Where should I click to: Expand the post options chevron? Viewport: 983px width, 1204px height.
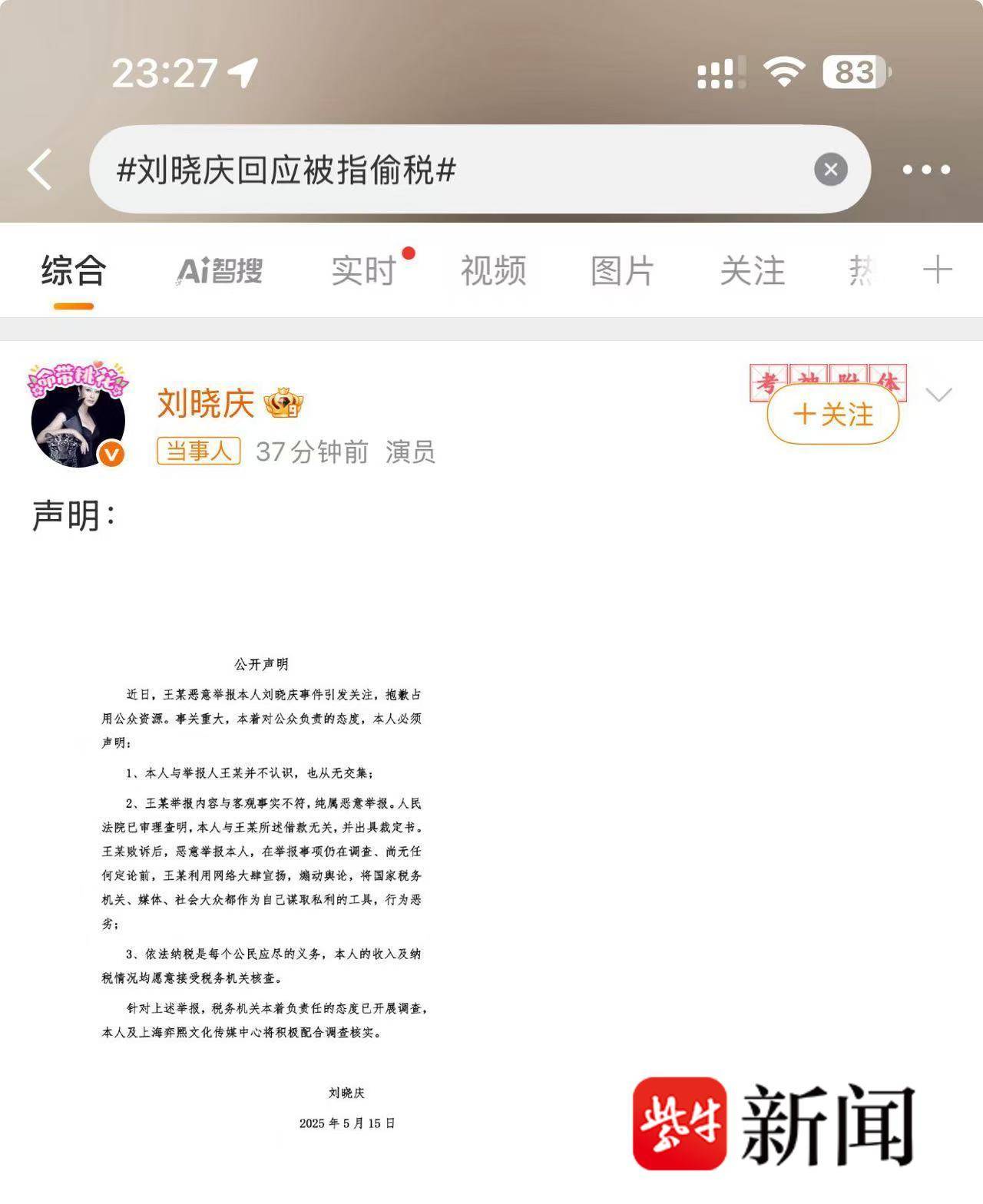pos(938,395)
